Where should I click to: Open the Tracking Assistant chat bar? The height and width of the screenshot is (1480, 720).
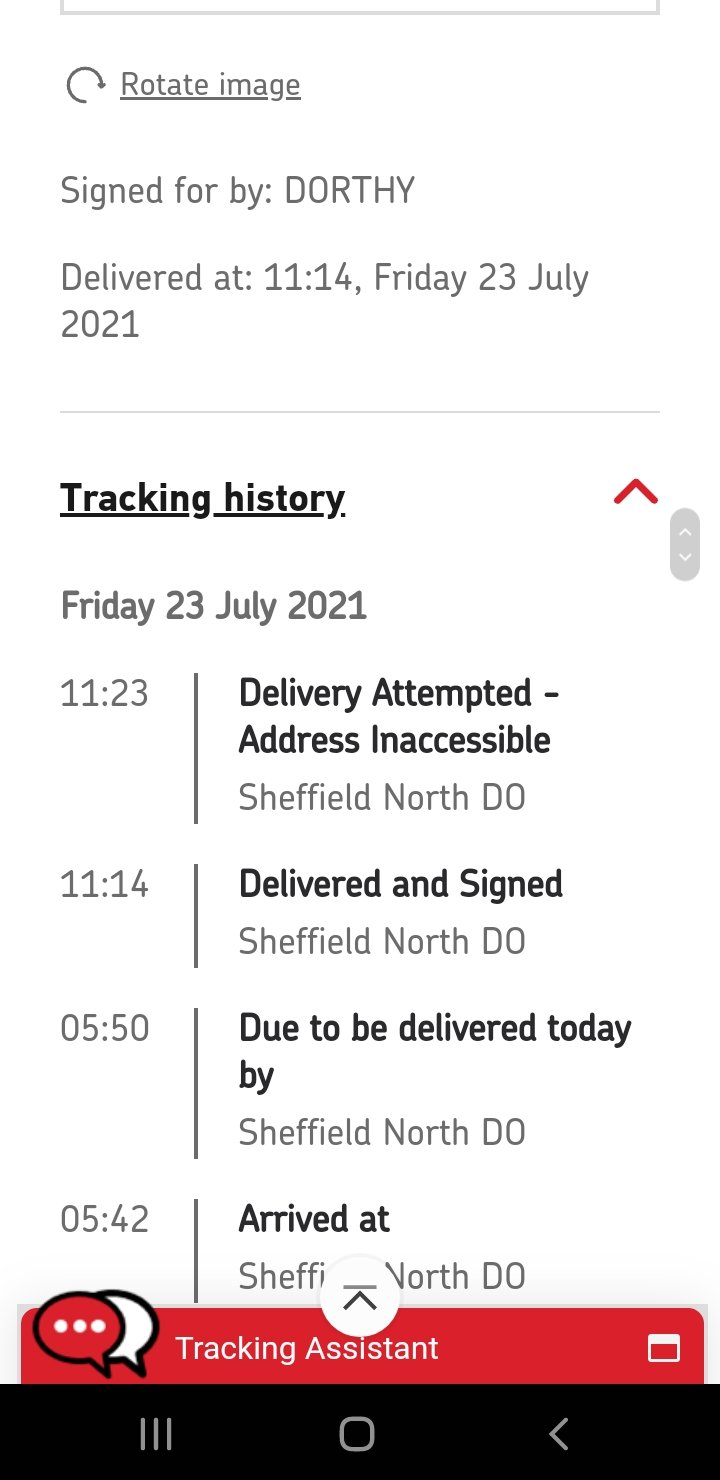pyautogui.click(x=306, y=1348)
